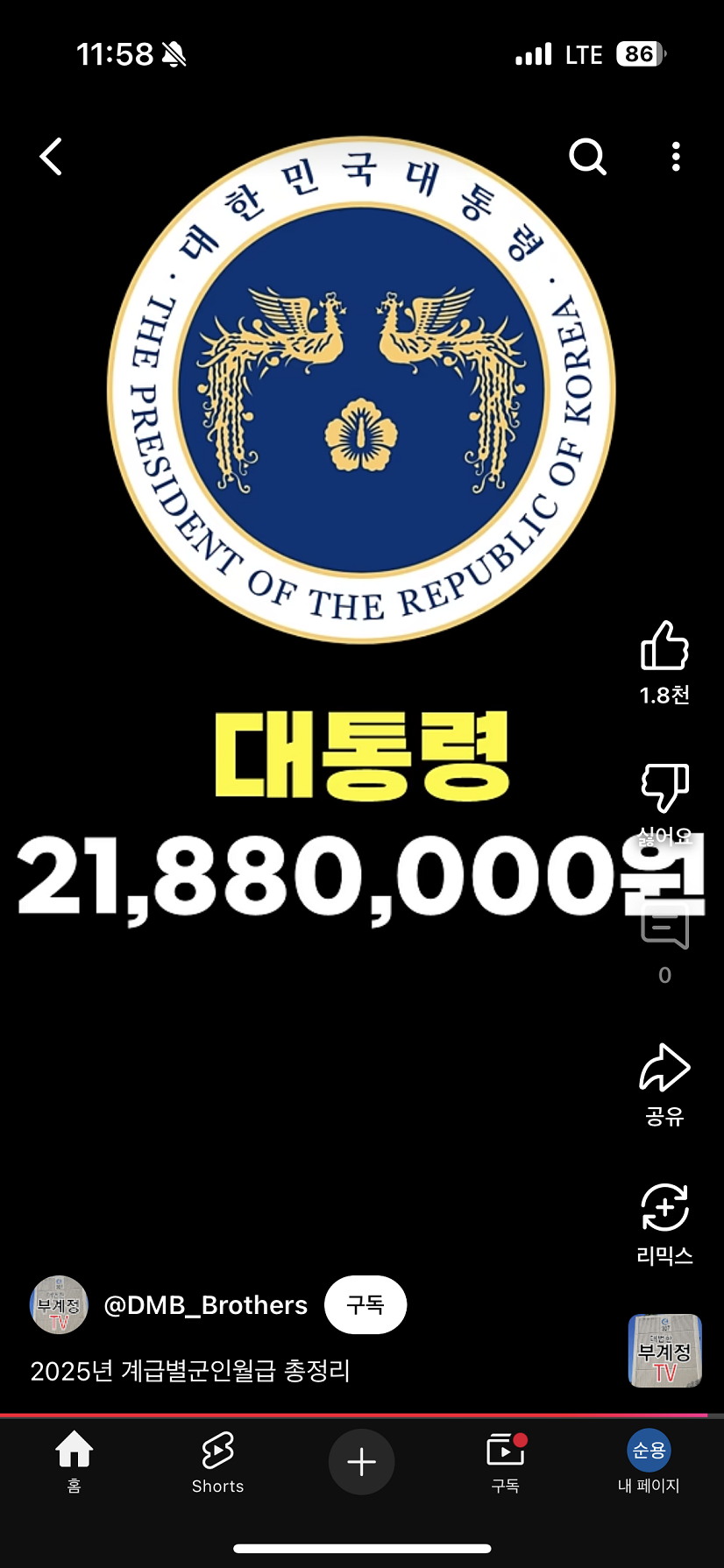This screenshot has height=1568, width=724.
Task: Open search with the magnifier icon
Action: click(x=587, y=157)
